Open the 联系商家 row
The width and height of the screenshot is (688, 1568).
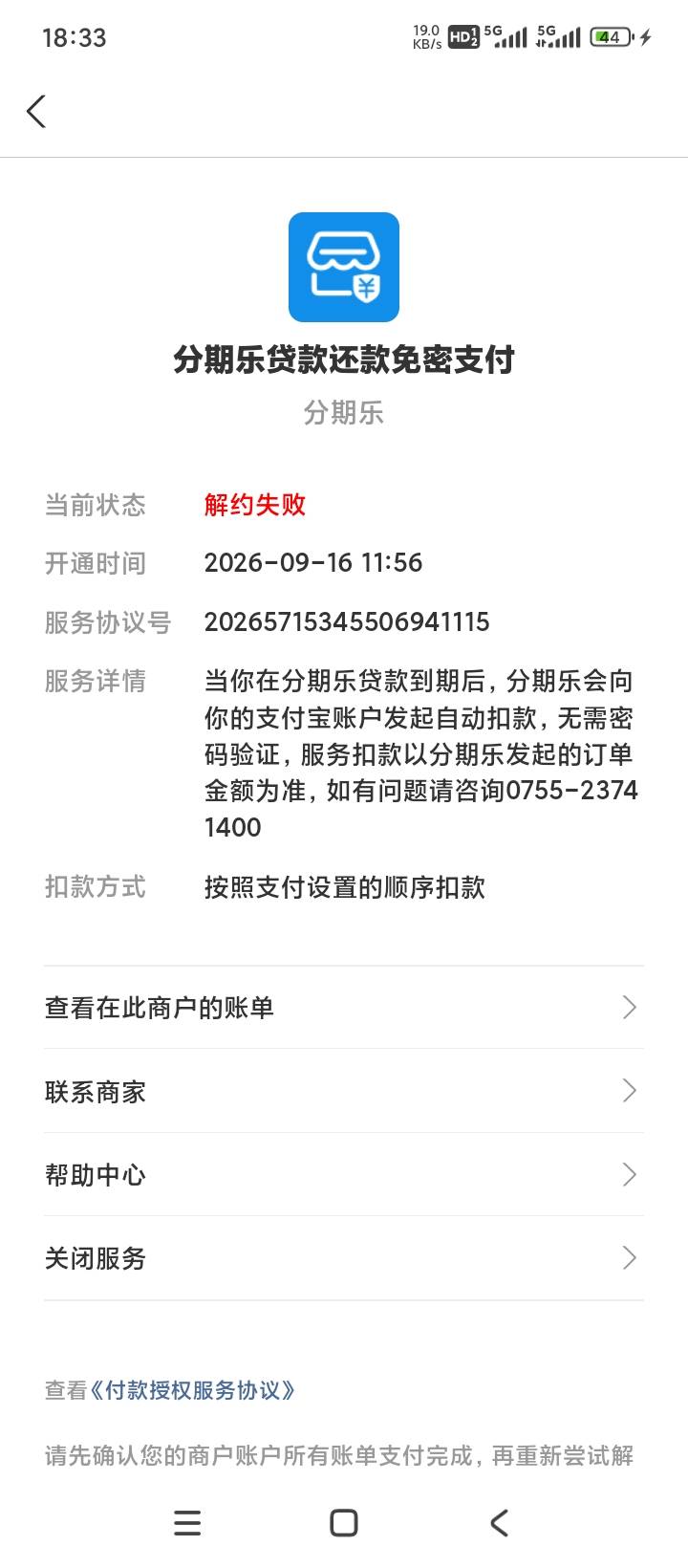(x=344, y=1091)
